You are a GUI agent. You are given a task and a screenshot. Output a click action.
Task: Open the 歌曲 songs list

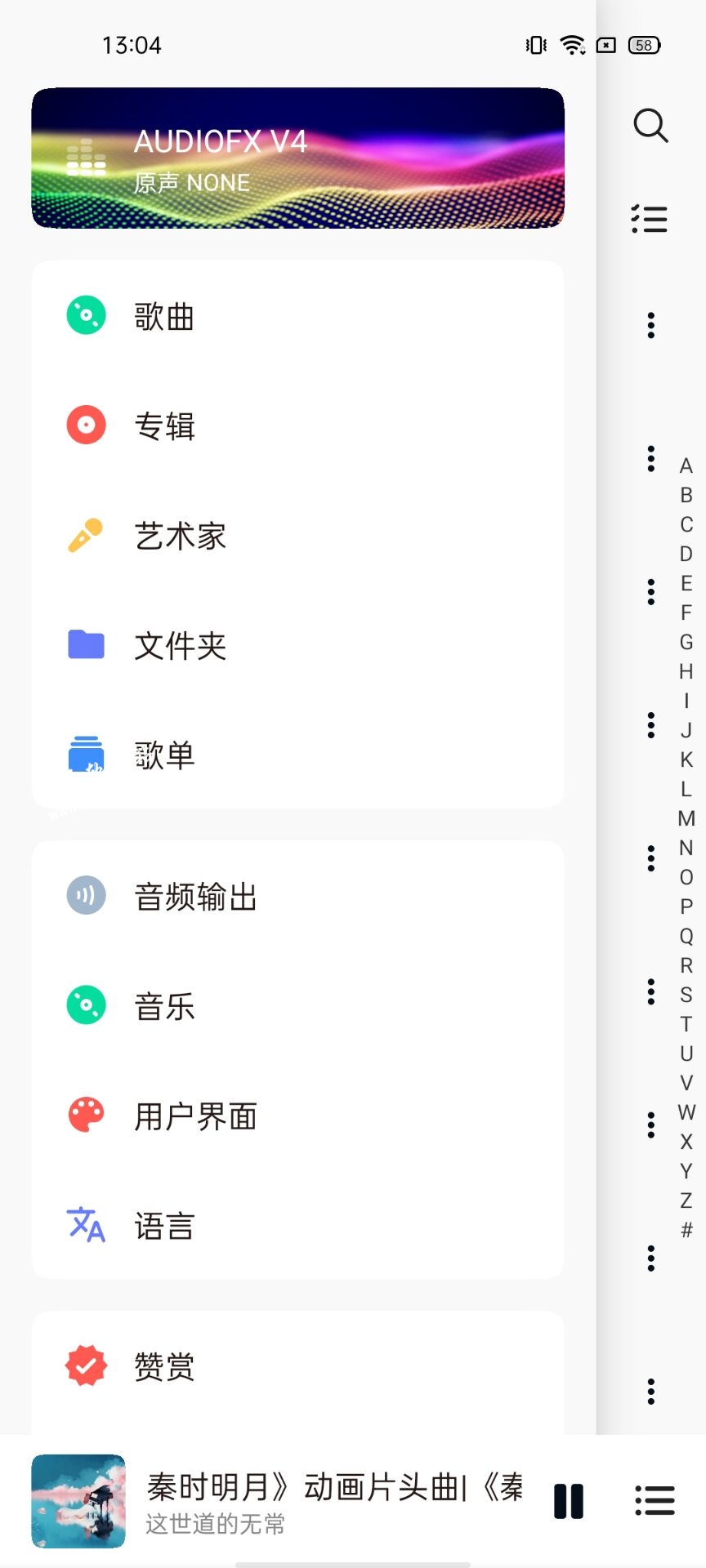point(297,316)
